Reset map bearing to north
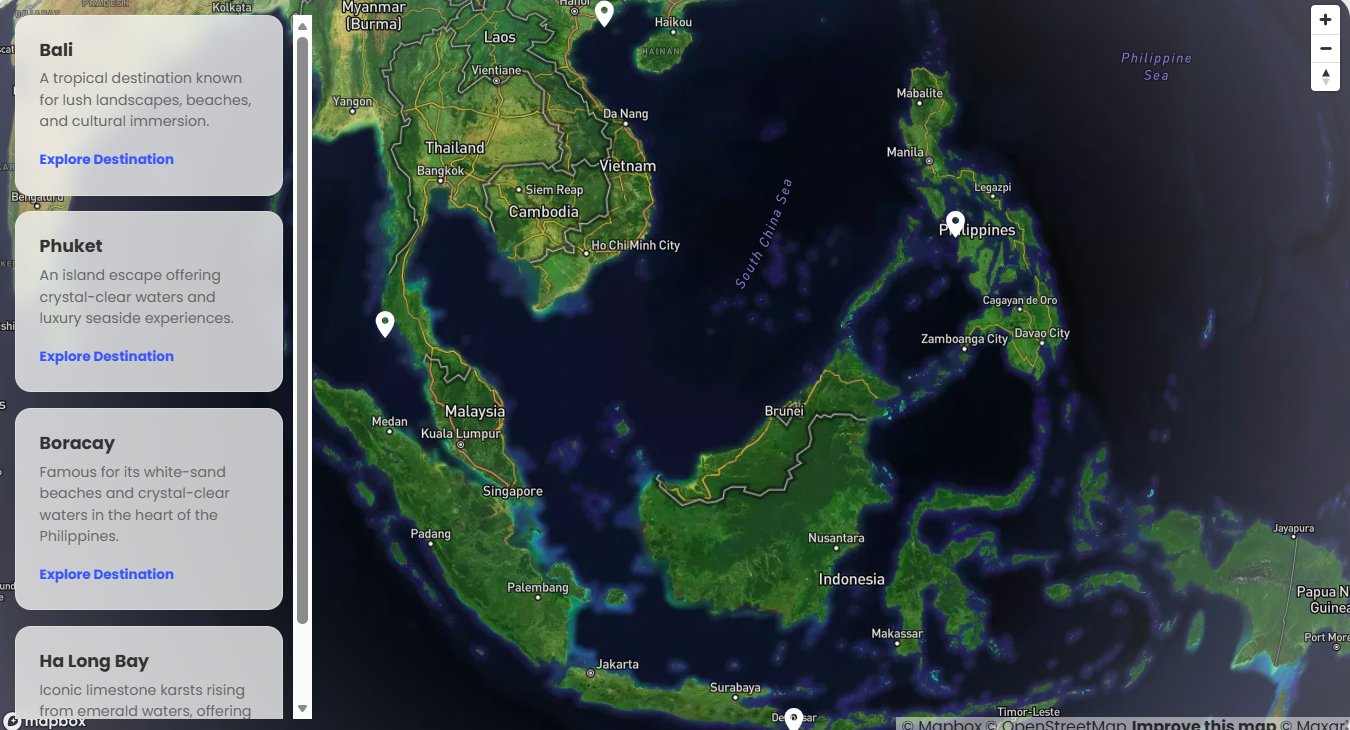This screenshot has width=1350, height=730. 1325,76
